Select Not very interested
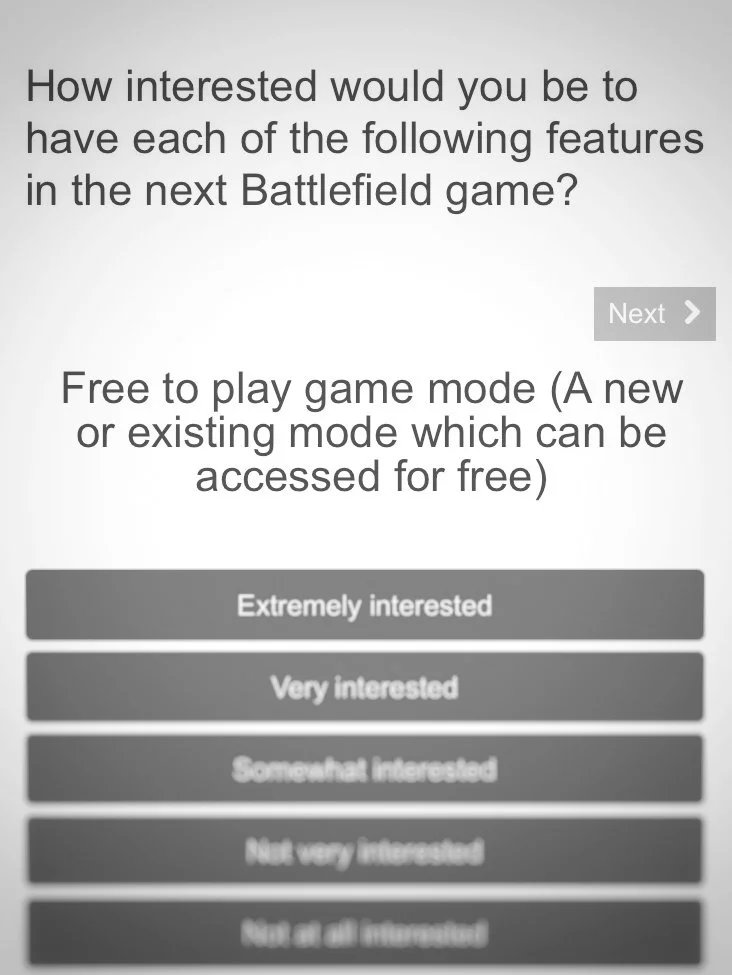Screen dimensions: 732x975 [x=365, y=851]
